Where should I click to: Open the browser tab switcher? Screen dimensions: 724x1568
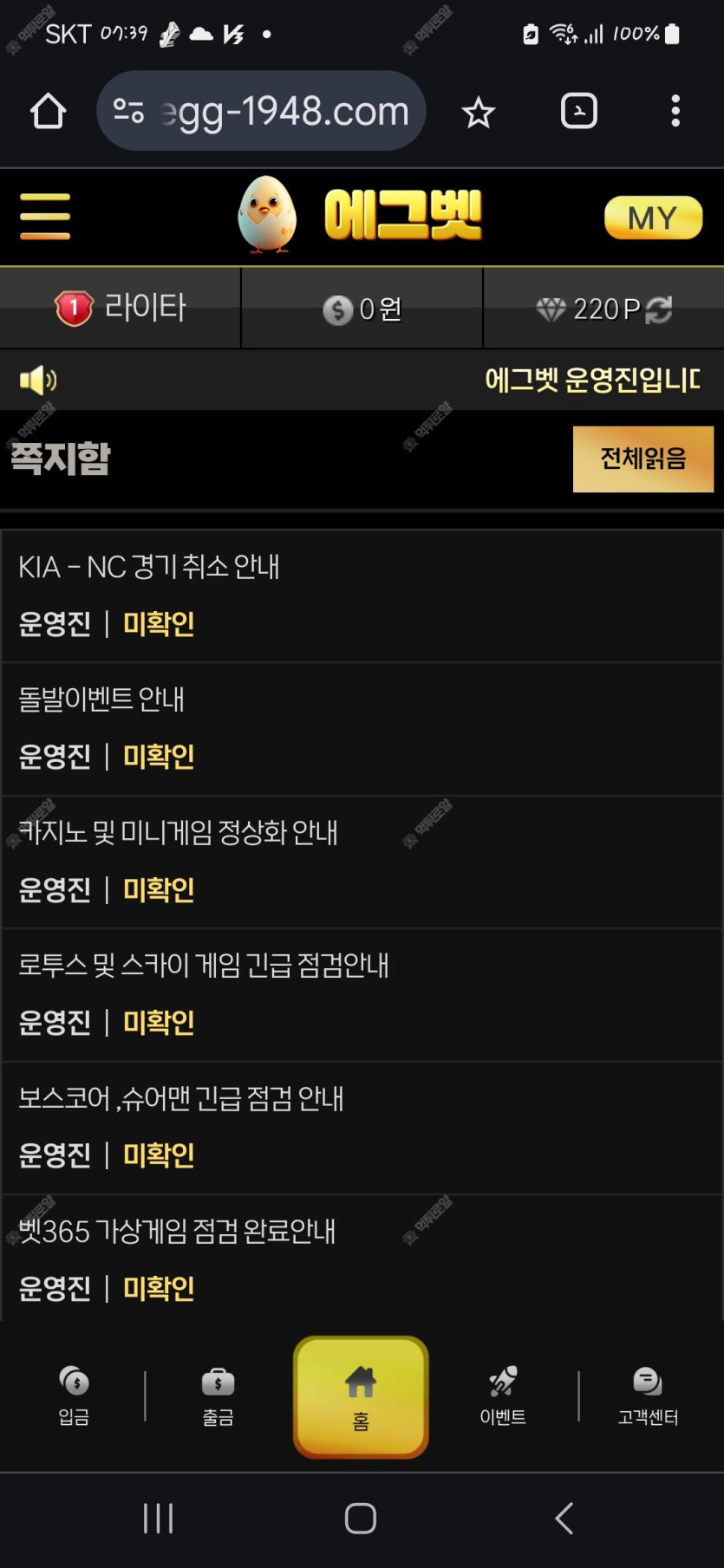pyautogui.click(x=579, y=111)
